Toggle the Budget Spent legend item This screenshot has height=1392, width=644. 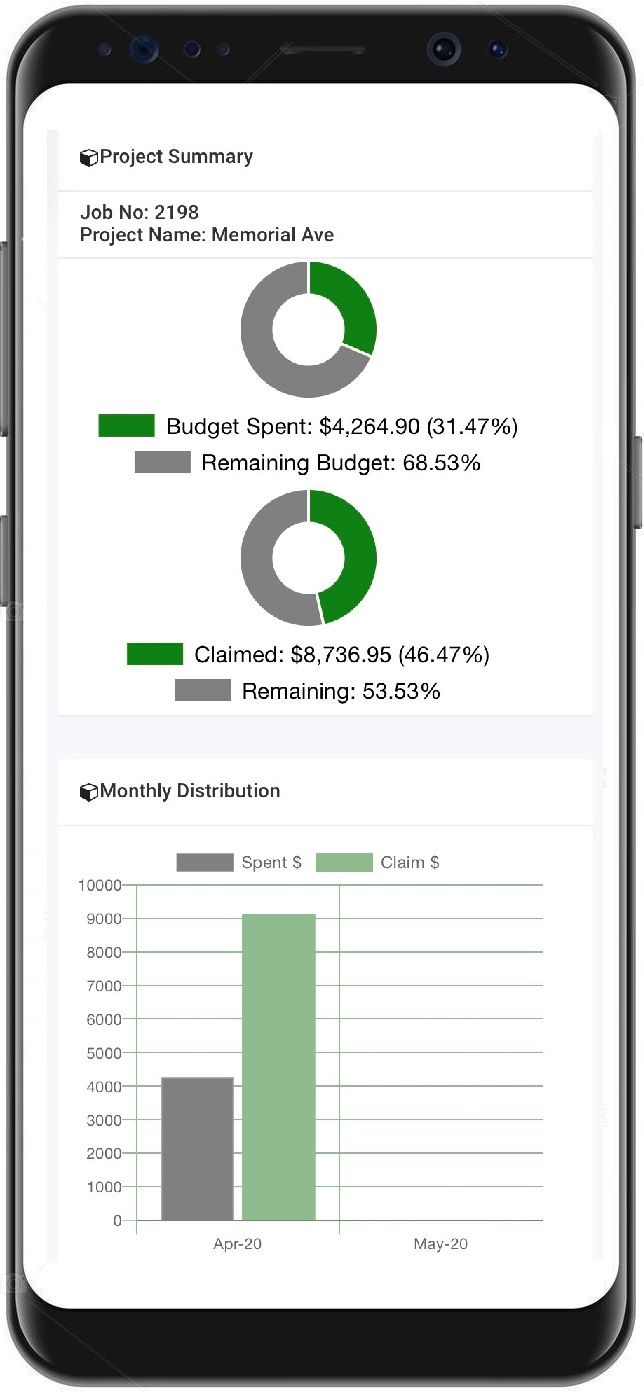pyautogui.click(x=308, y=426)
